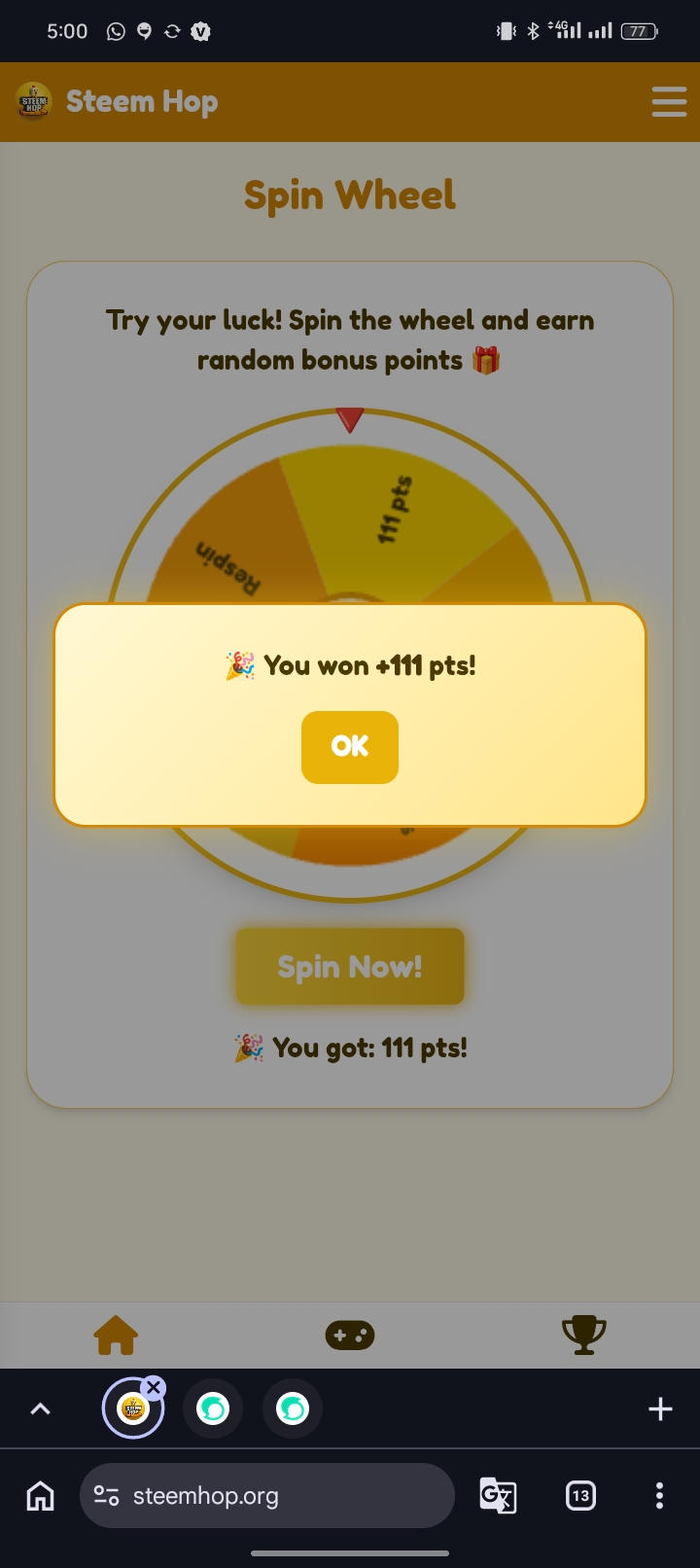Screen dimensions: 700x1568
Task: Dismiss the win dialog with OK
Action: 350,747
